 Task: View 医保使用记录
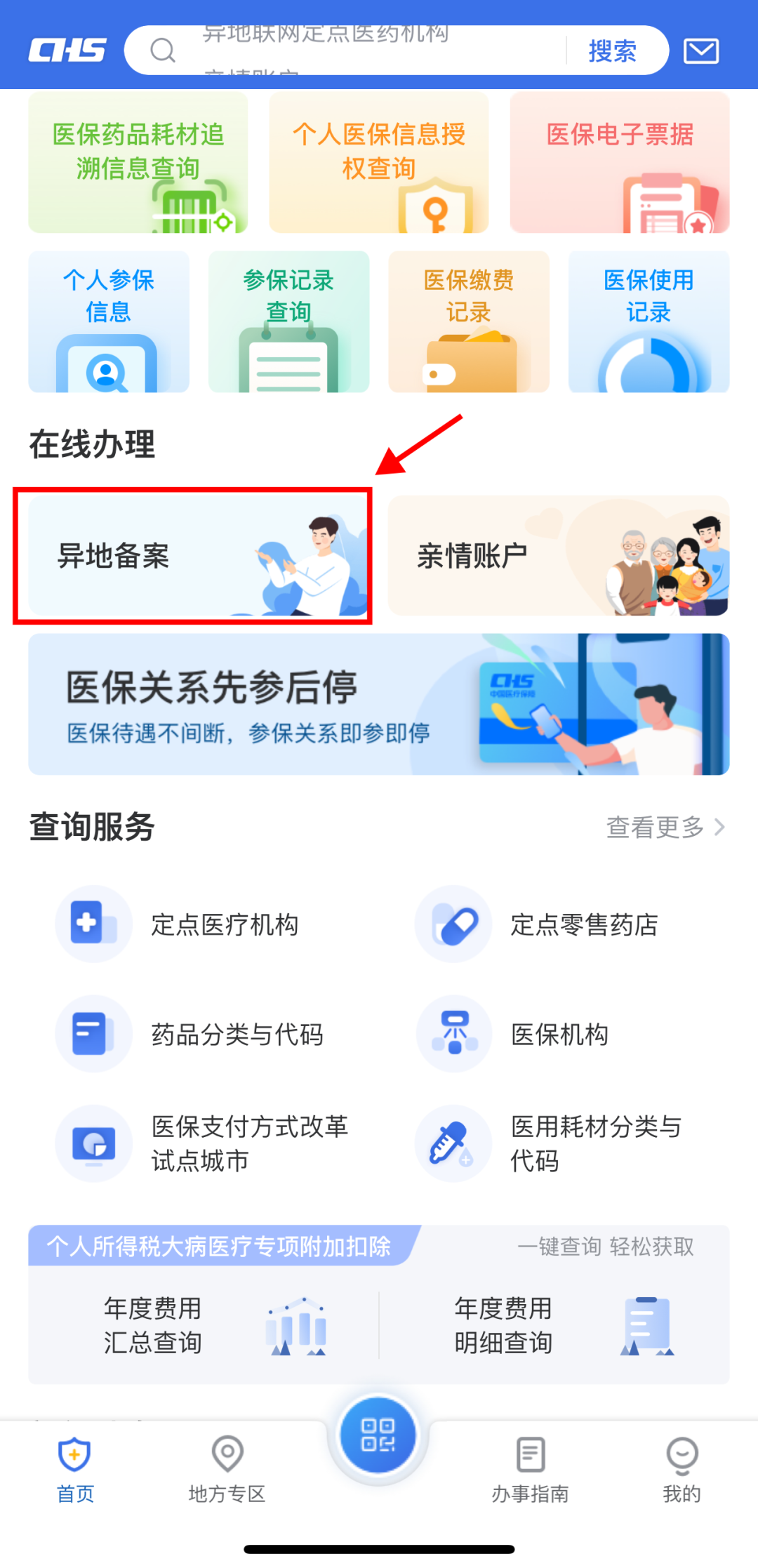point(648,321)
